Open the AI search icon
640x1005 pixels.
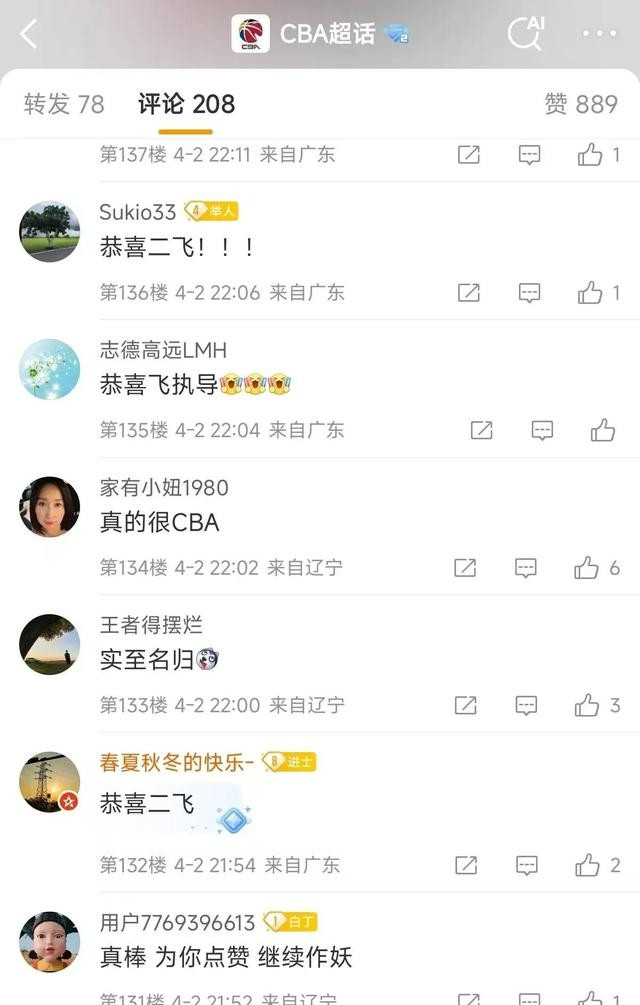(x=524, y=33)
